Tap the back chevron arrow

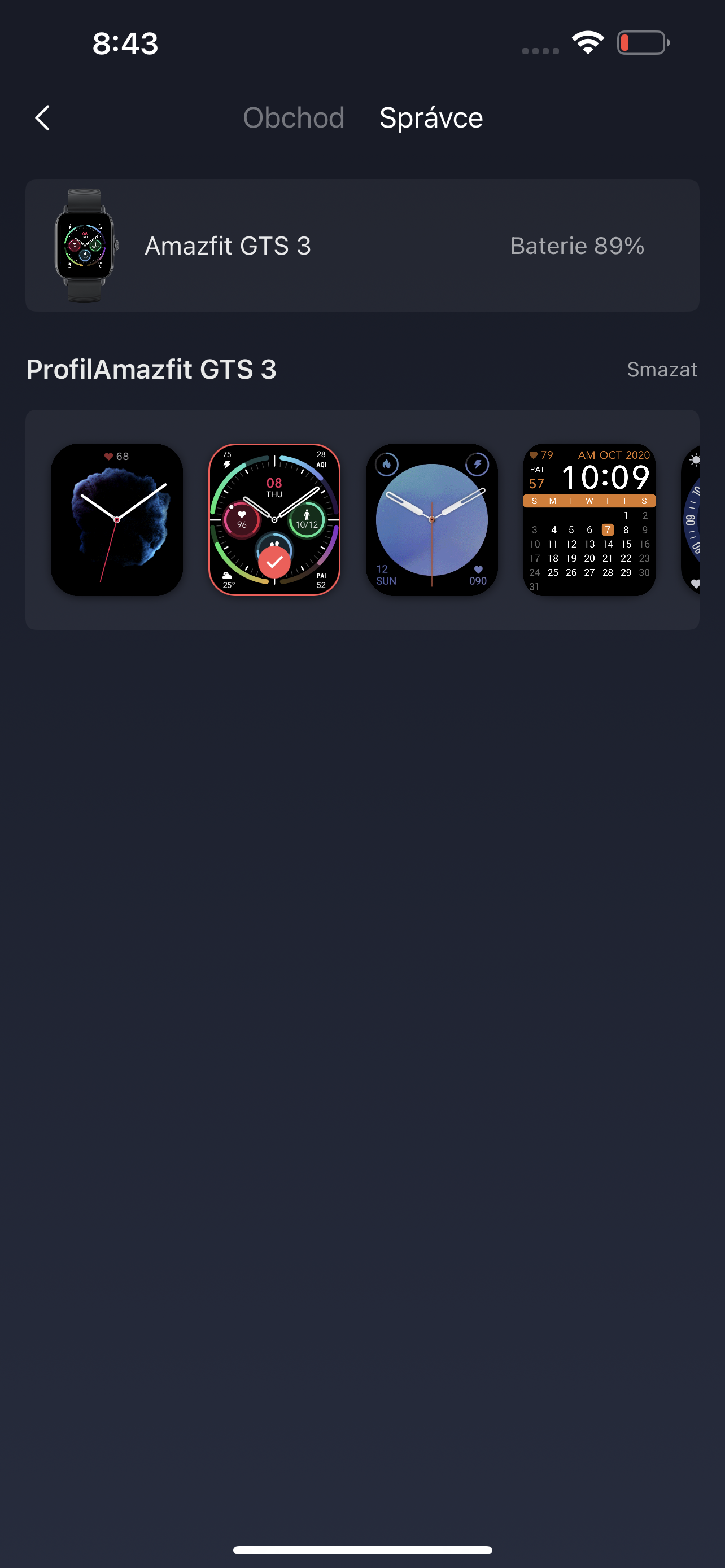point(42,118)
